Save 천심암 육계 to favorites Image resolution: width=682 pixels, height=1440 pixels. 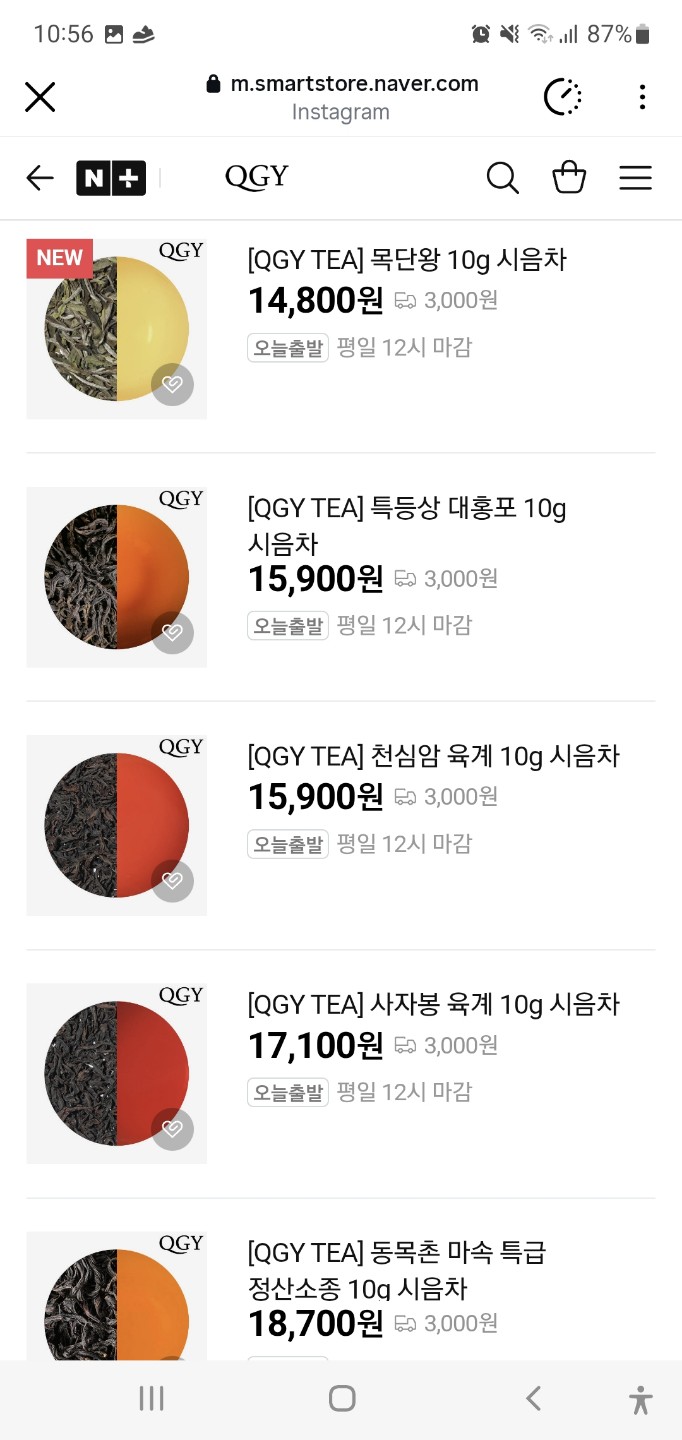coord(173,881)
